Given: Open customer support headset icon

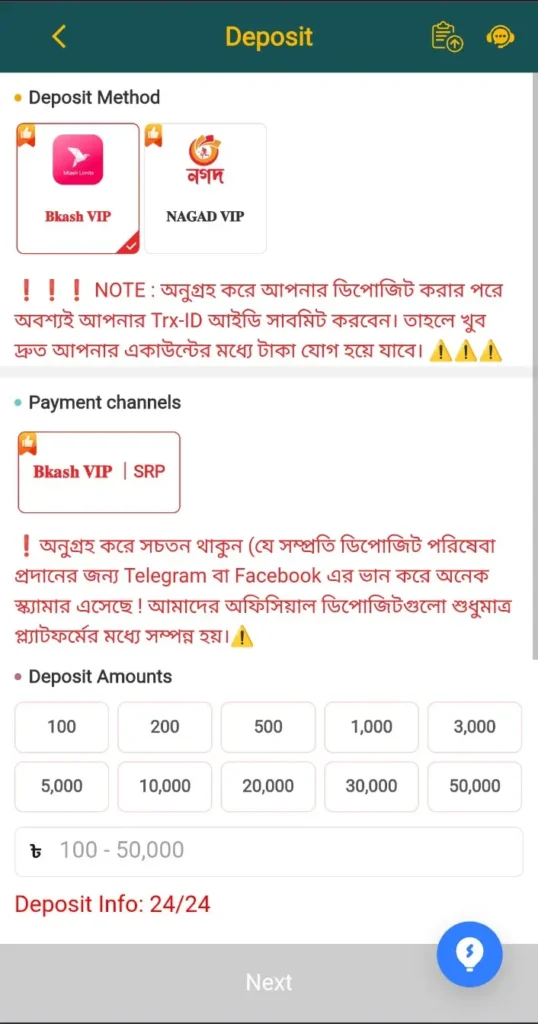Looking at the screenshot, I should tap(500, 37).
